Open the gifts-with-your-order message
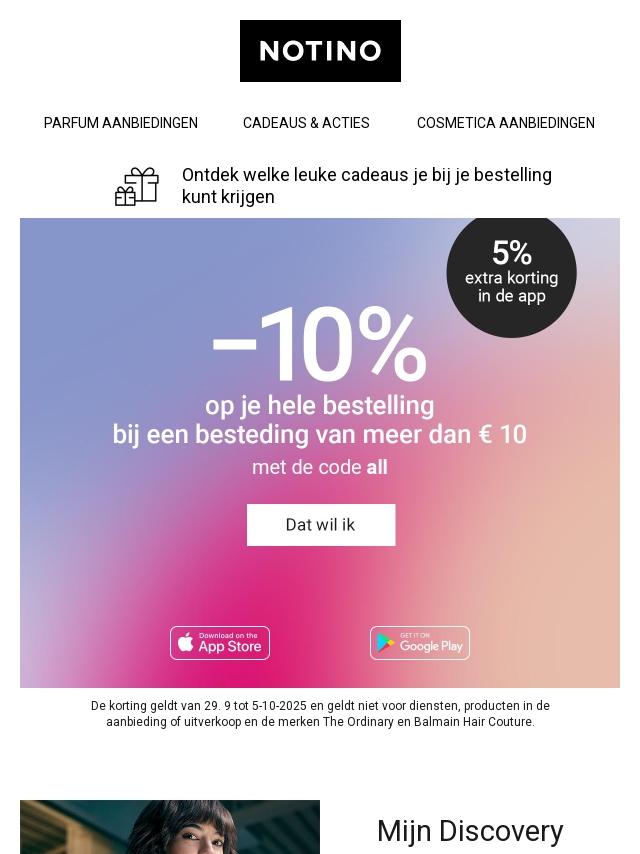 tap(366, 186)
